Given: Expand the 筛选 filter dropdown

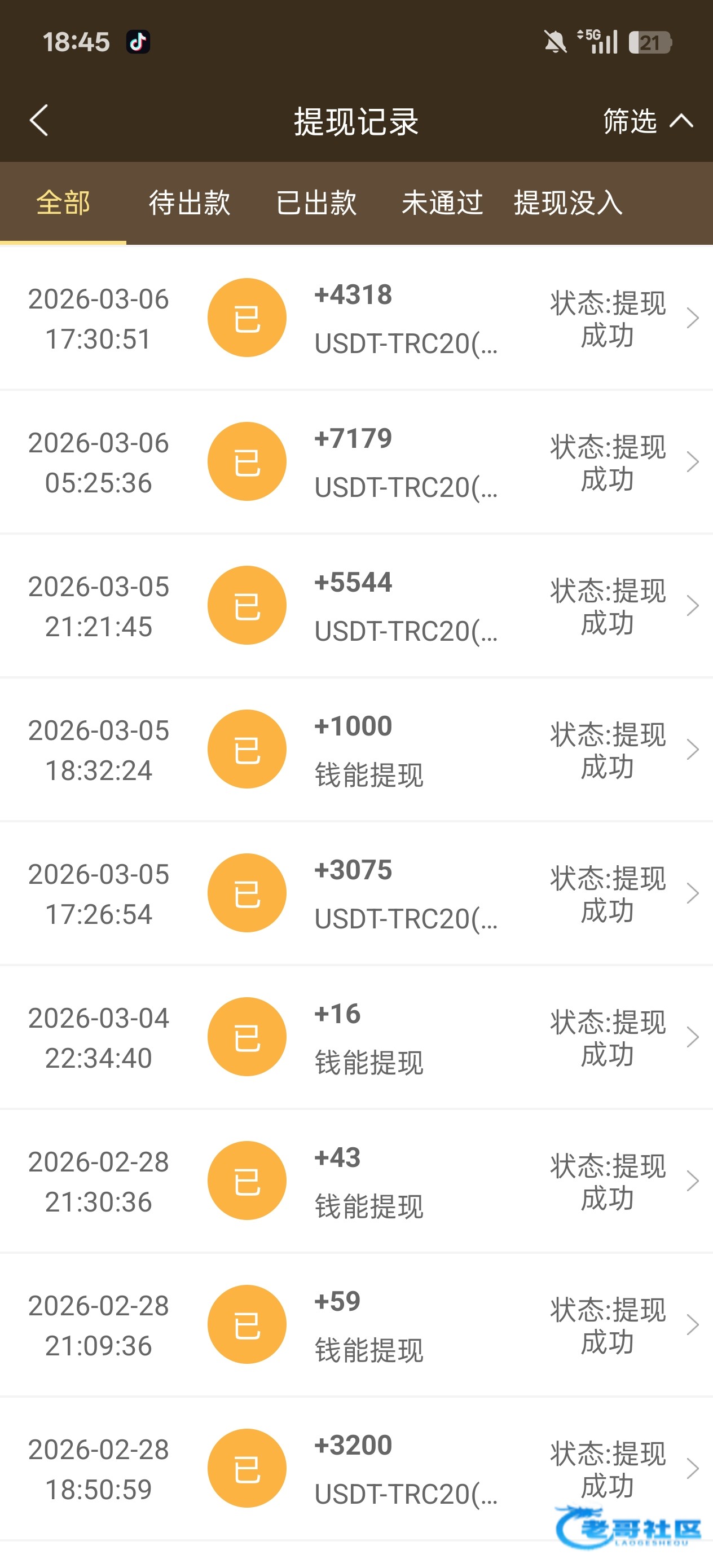Looking at the screenshot, I should [647, 121].
